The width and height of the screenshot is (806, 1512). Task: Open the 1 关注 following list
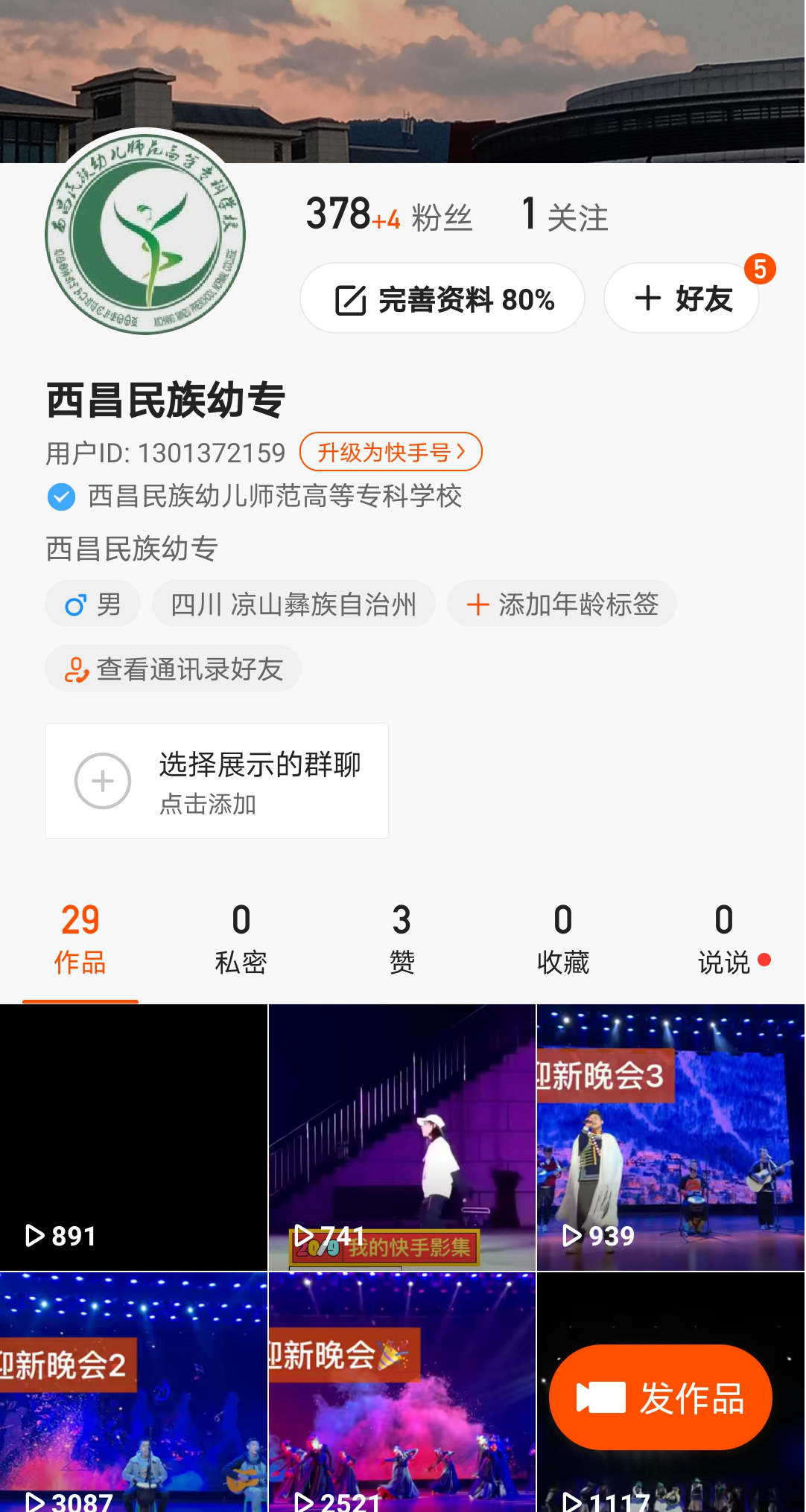[565, 215]
